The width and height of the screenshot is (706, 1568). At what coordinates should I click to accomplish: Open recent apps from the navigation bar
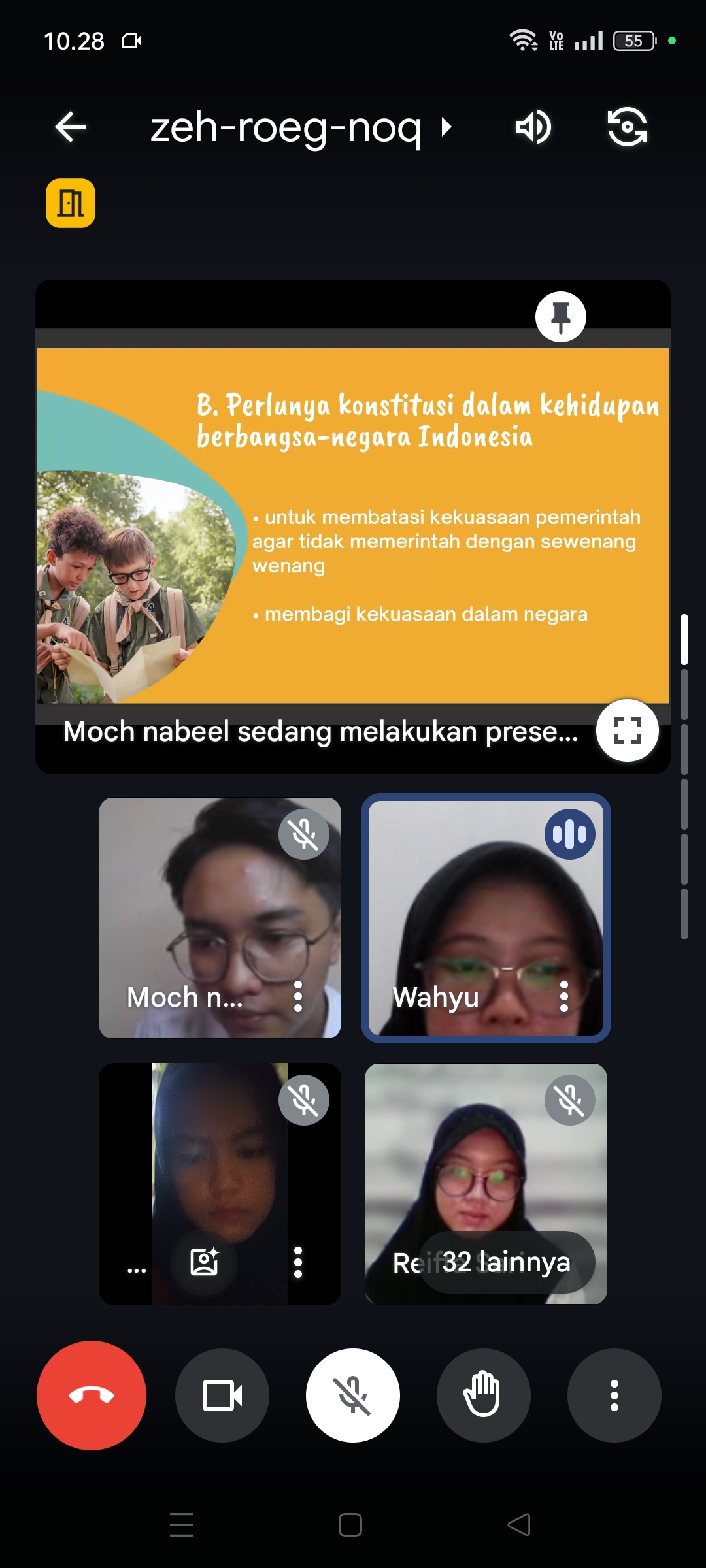click(x=182, y=1525)
